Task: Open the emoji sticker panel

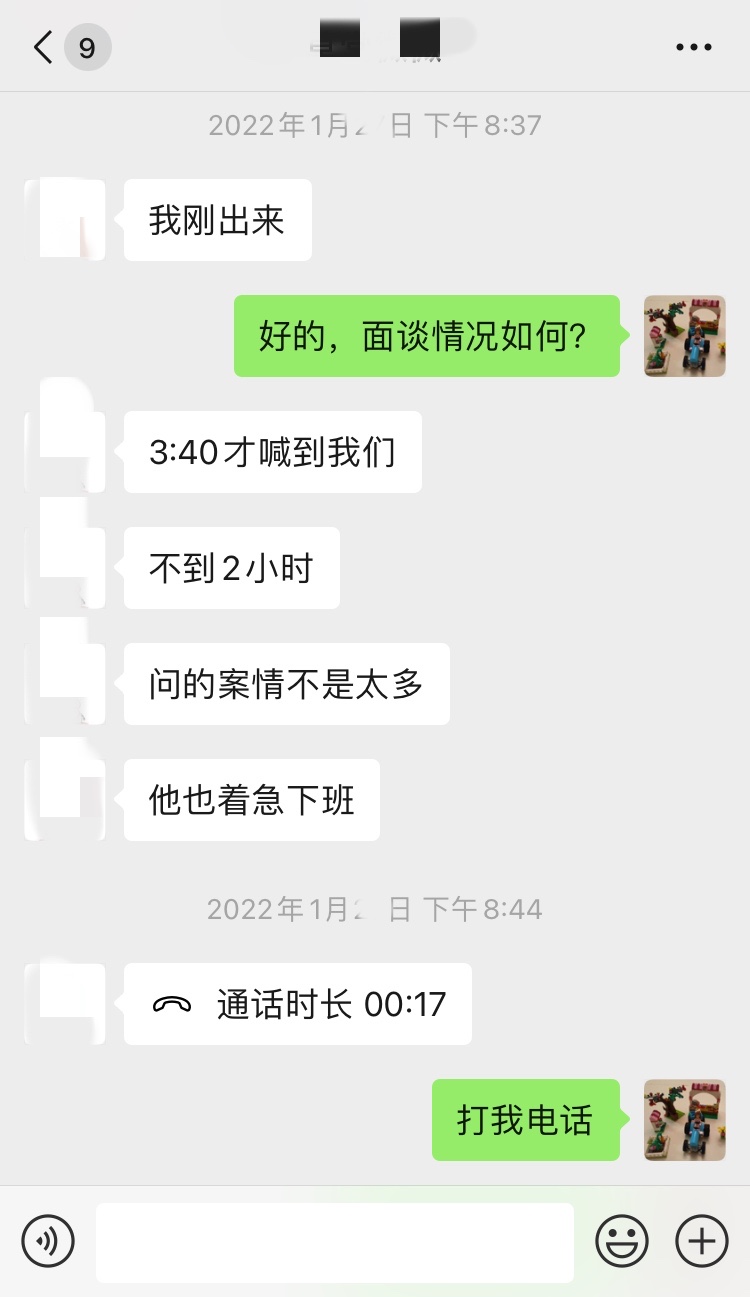Action: [622, 1241]
